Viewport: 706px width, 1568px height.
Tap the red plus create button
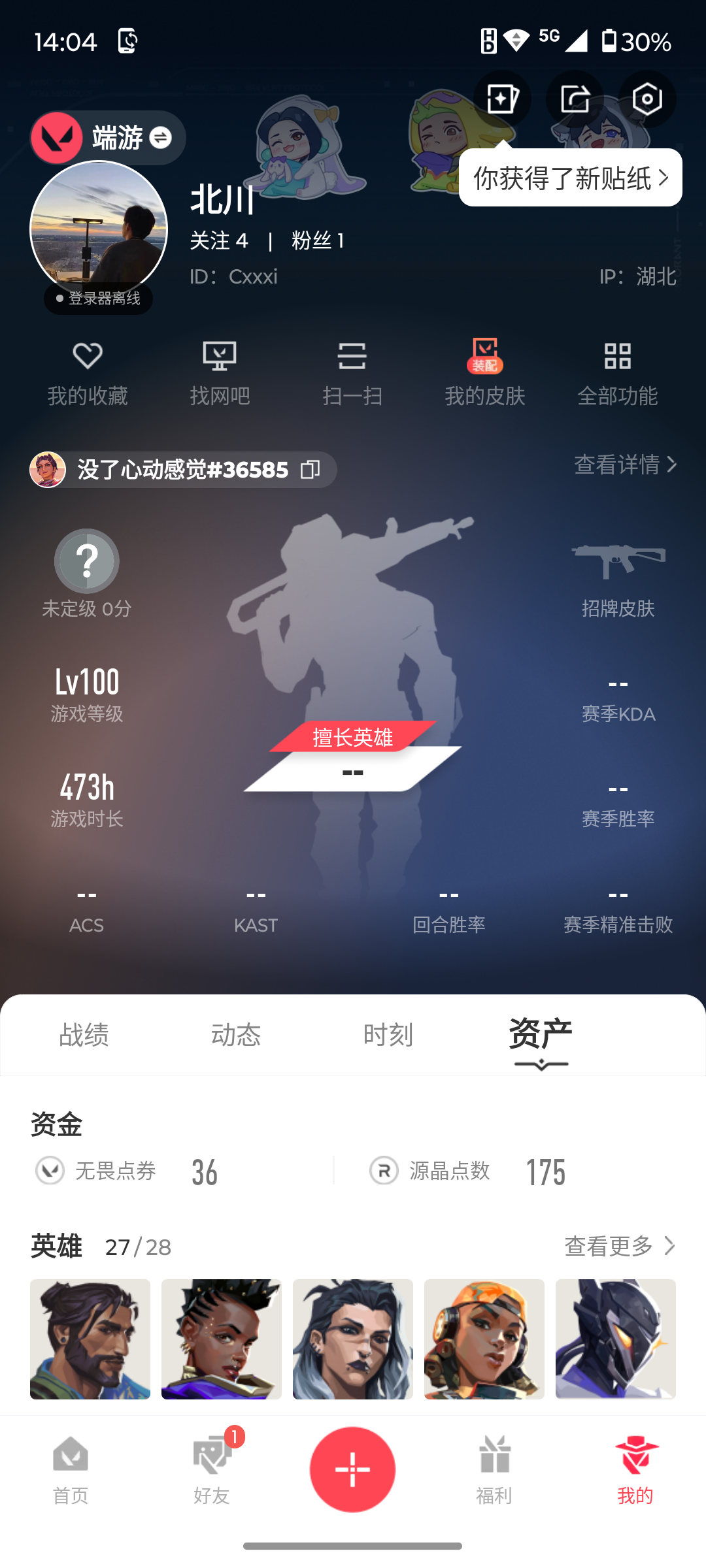(x=352, y=1469)
